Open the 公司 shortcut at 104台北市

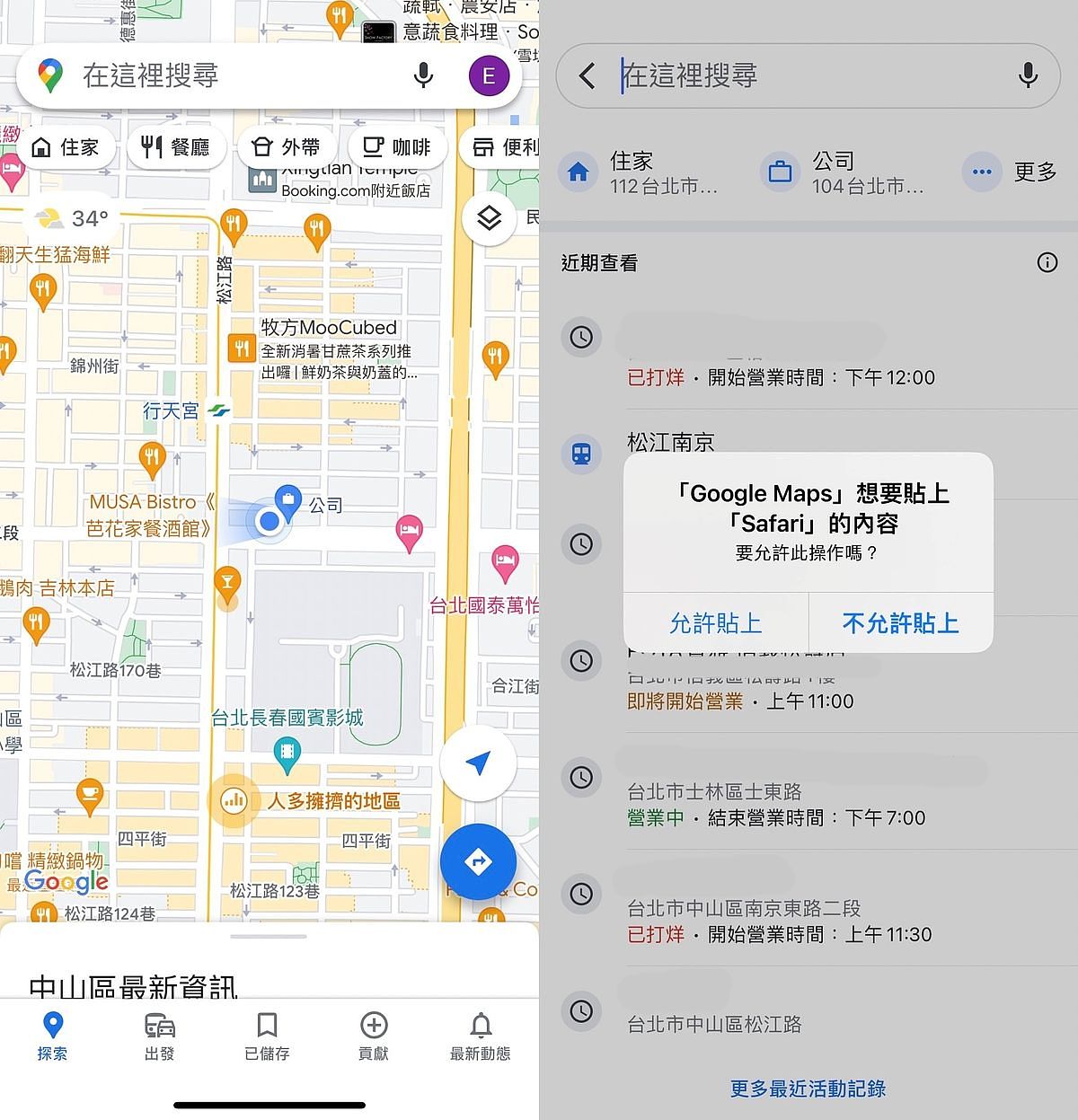click(841, 172)
